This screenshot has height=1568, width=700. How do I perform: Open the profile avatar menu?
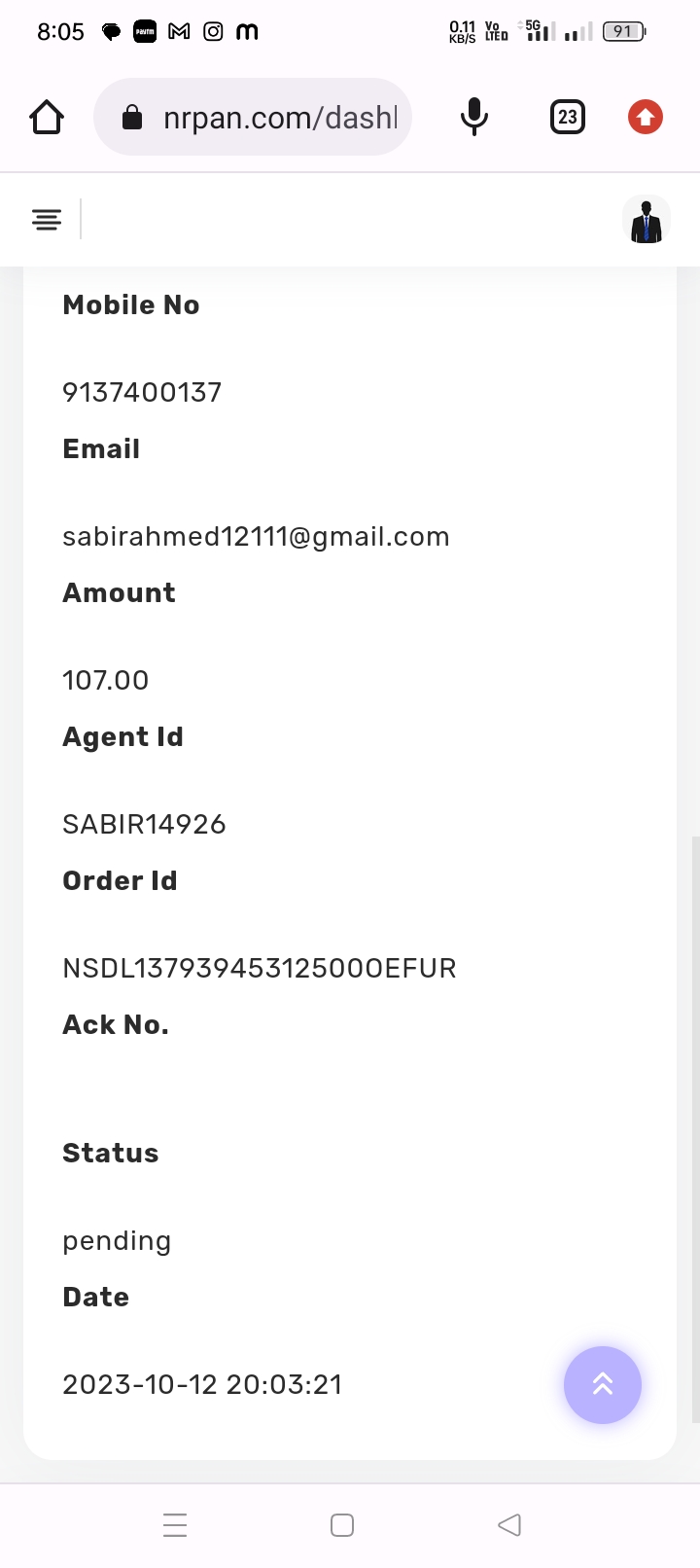pyautogui.click(x=646, y=220)
